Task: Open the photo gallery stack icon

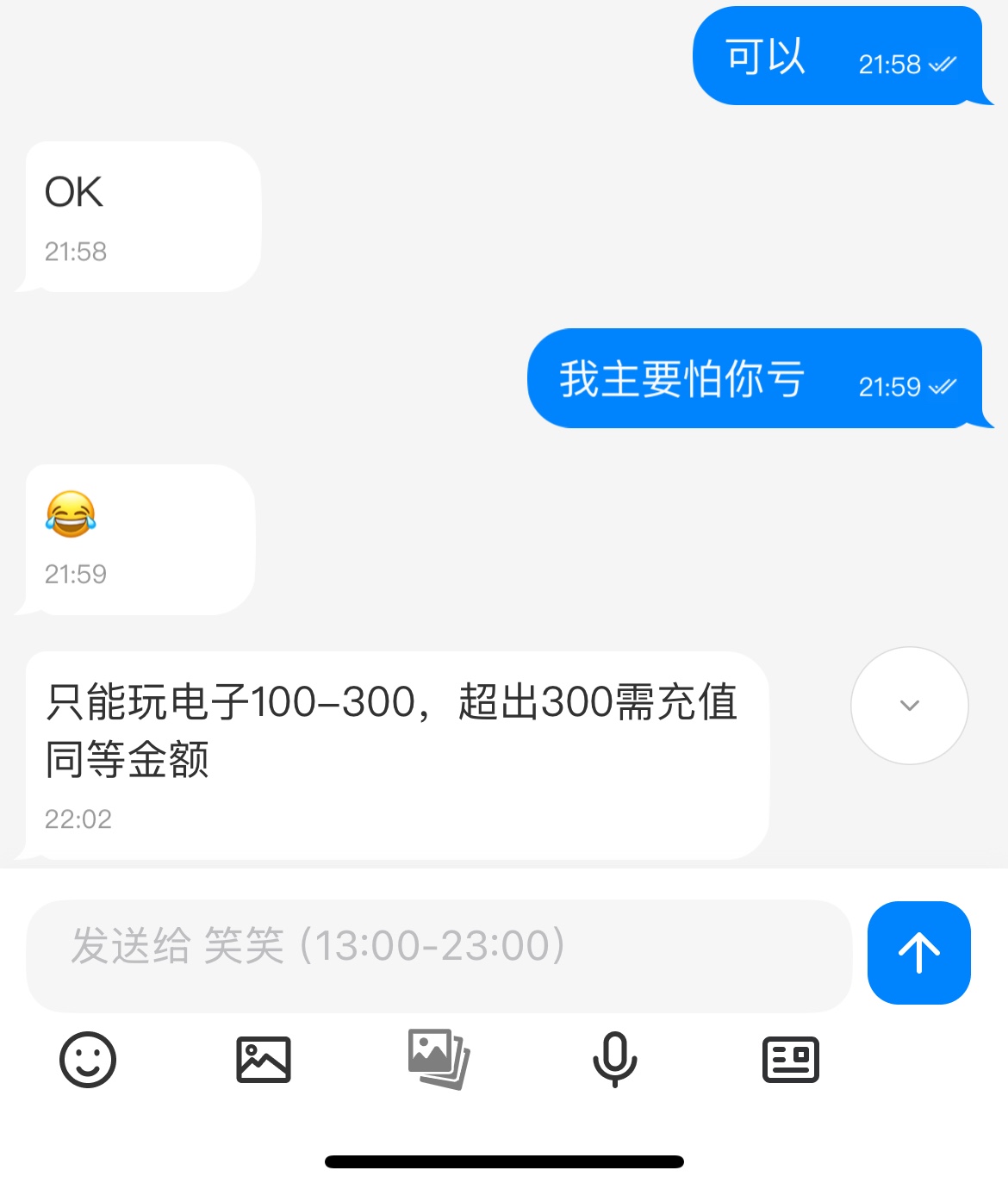Action: point(439,1059)
